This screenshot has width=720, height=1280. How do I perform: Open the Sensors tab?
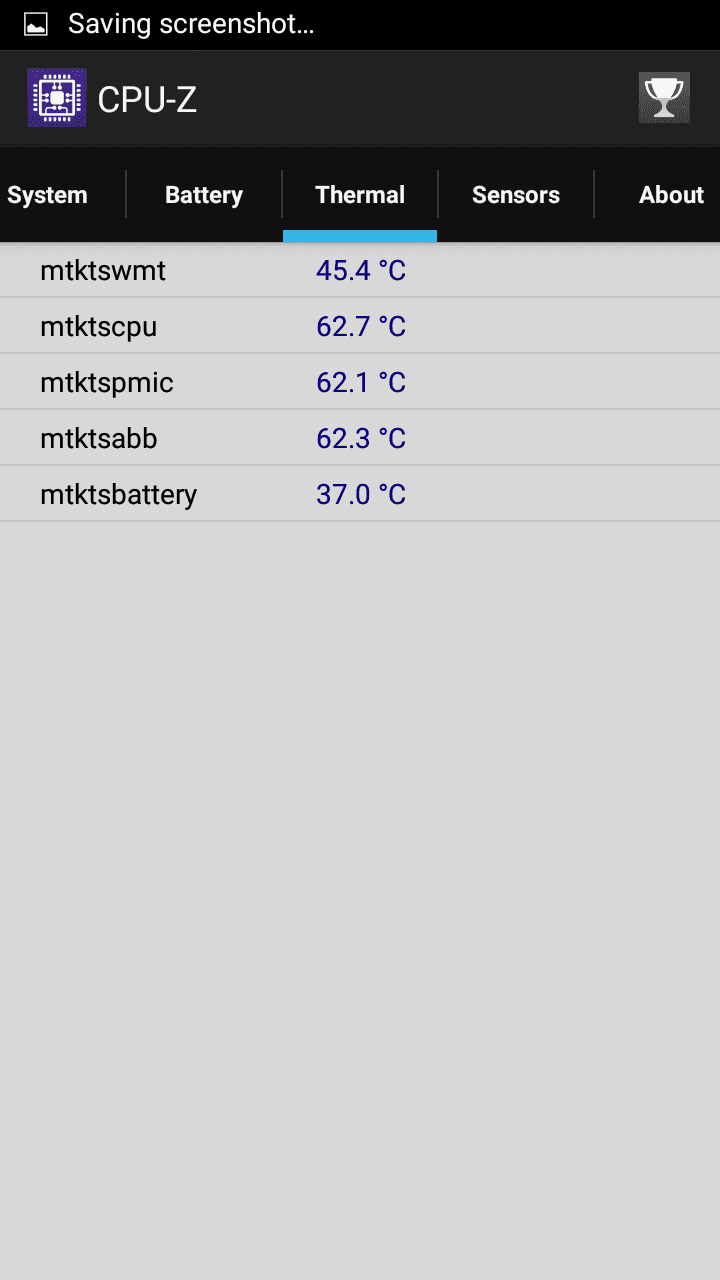(516, 195)
